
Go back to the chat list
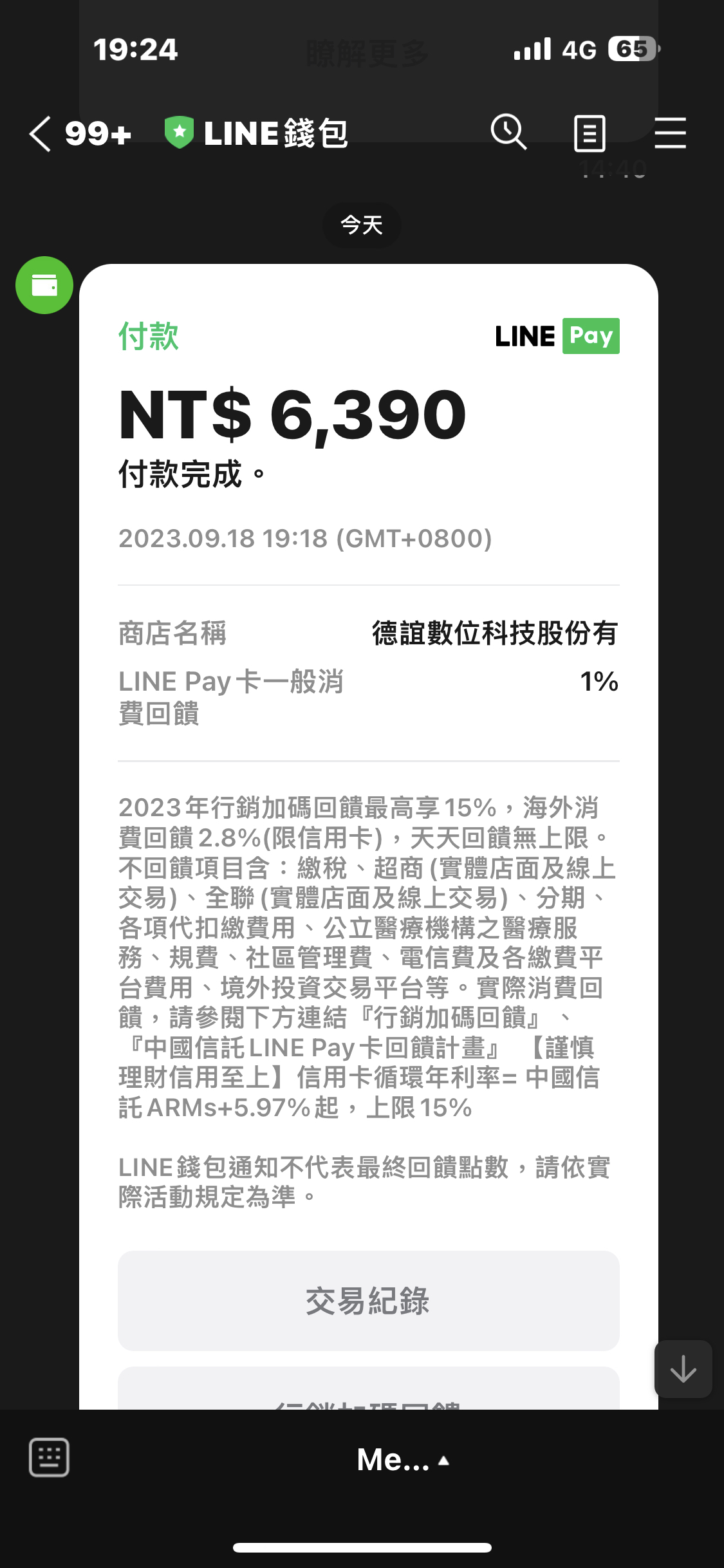[40, 134]
